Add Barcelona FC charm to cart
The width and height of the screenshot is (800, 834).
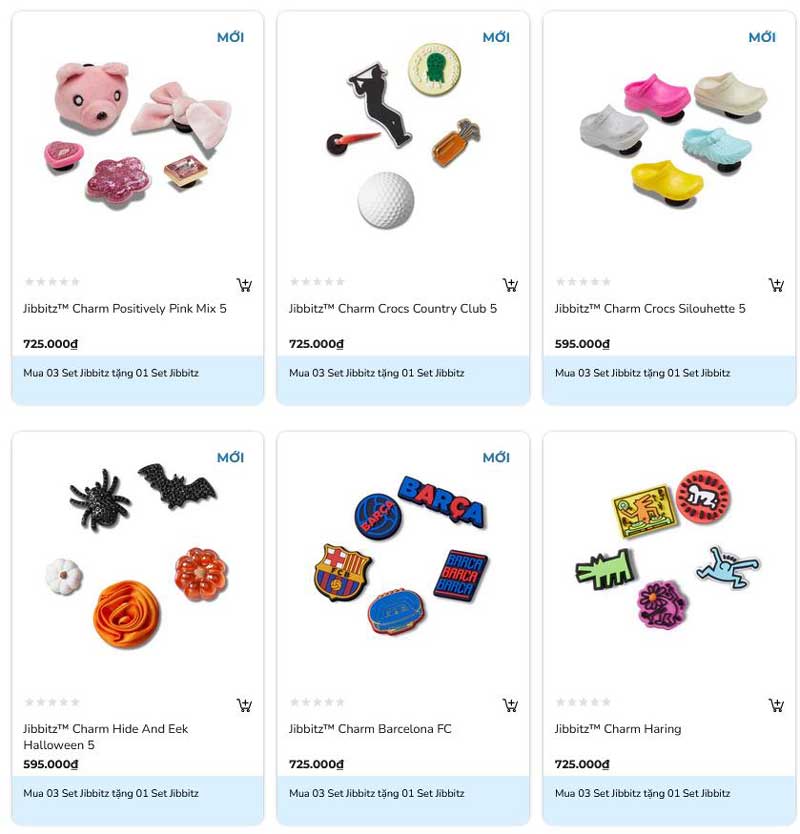click(x=510, y=705)
